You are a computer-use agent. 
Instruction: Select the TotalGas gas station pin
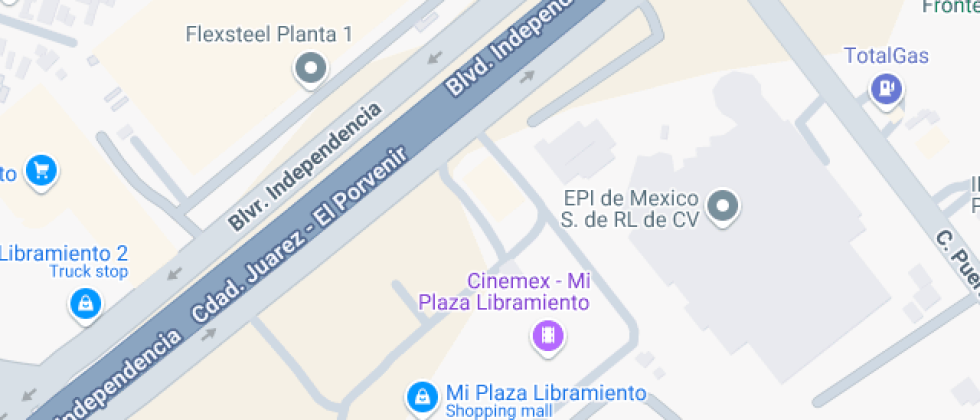[886, 89]
